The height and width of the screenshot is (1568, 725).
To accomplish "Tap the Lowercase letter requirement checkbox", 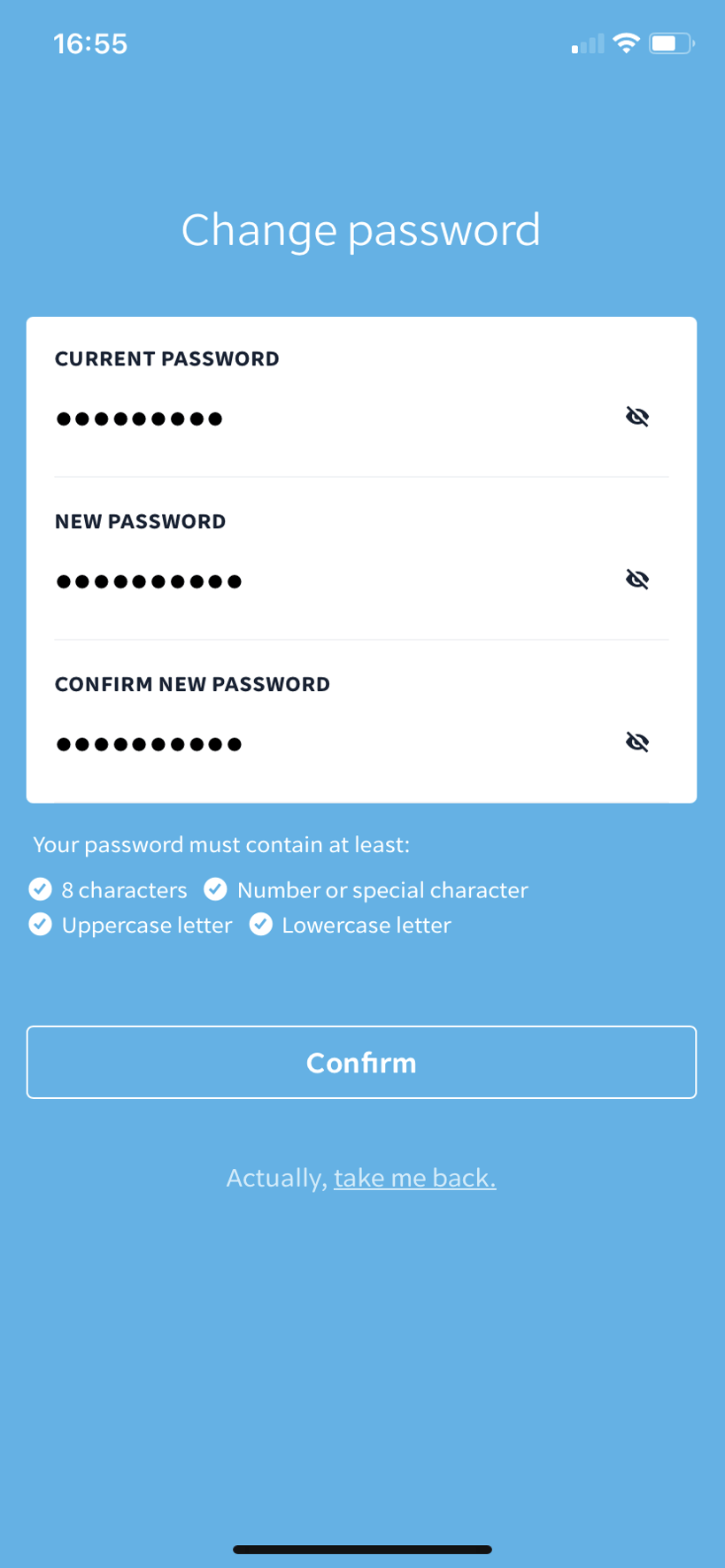I will point(260,924).
